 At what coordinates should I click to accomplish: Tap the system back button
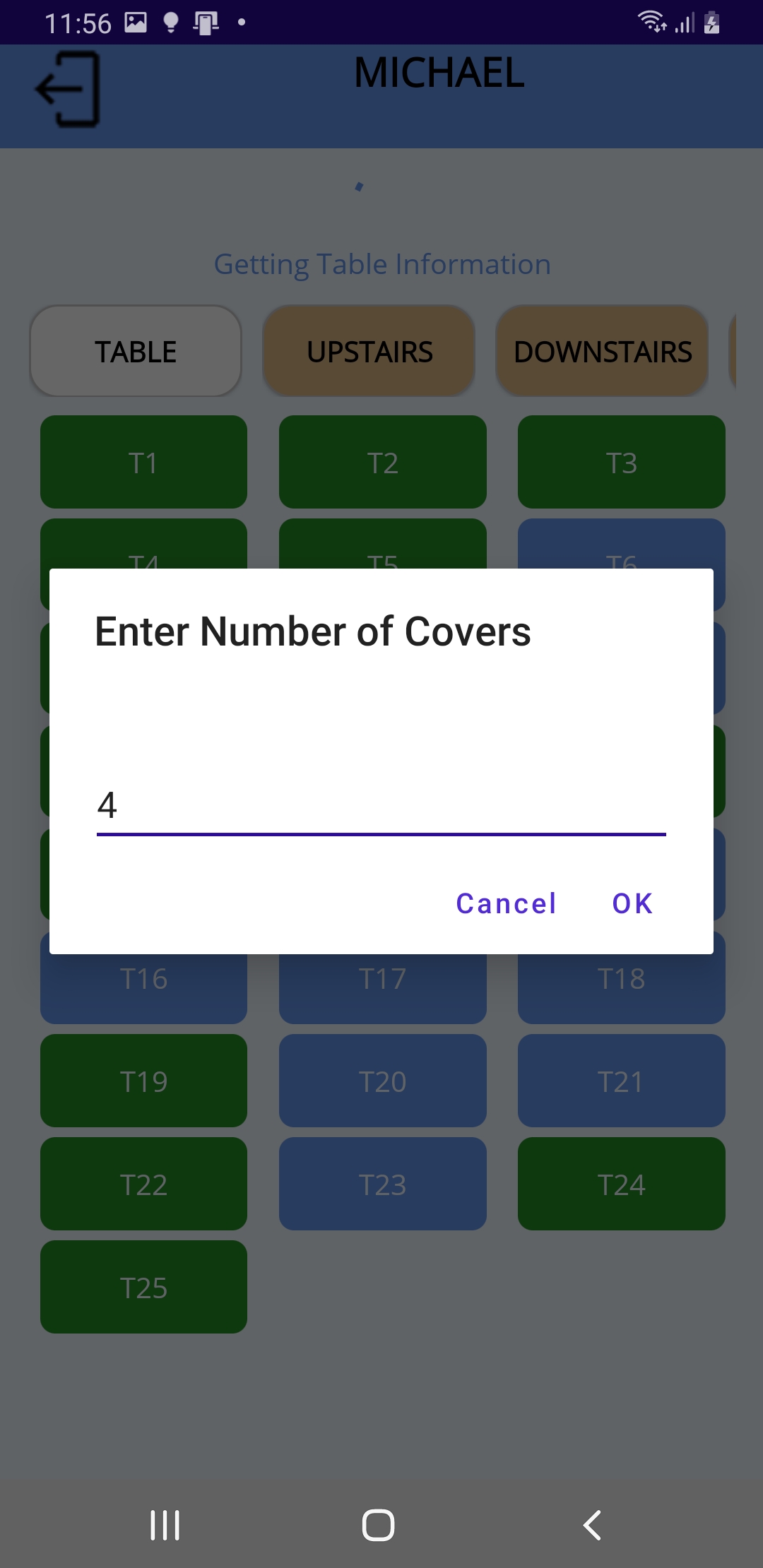click(592, 1525)
